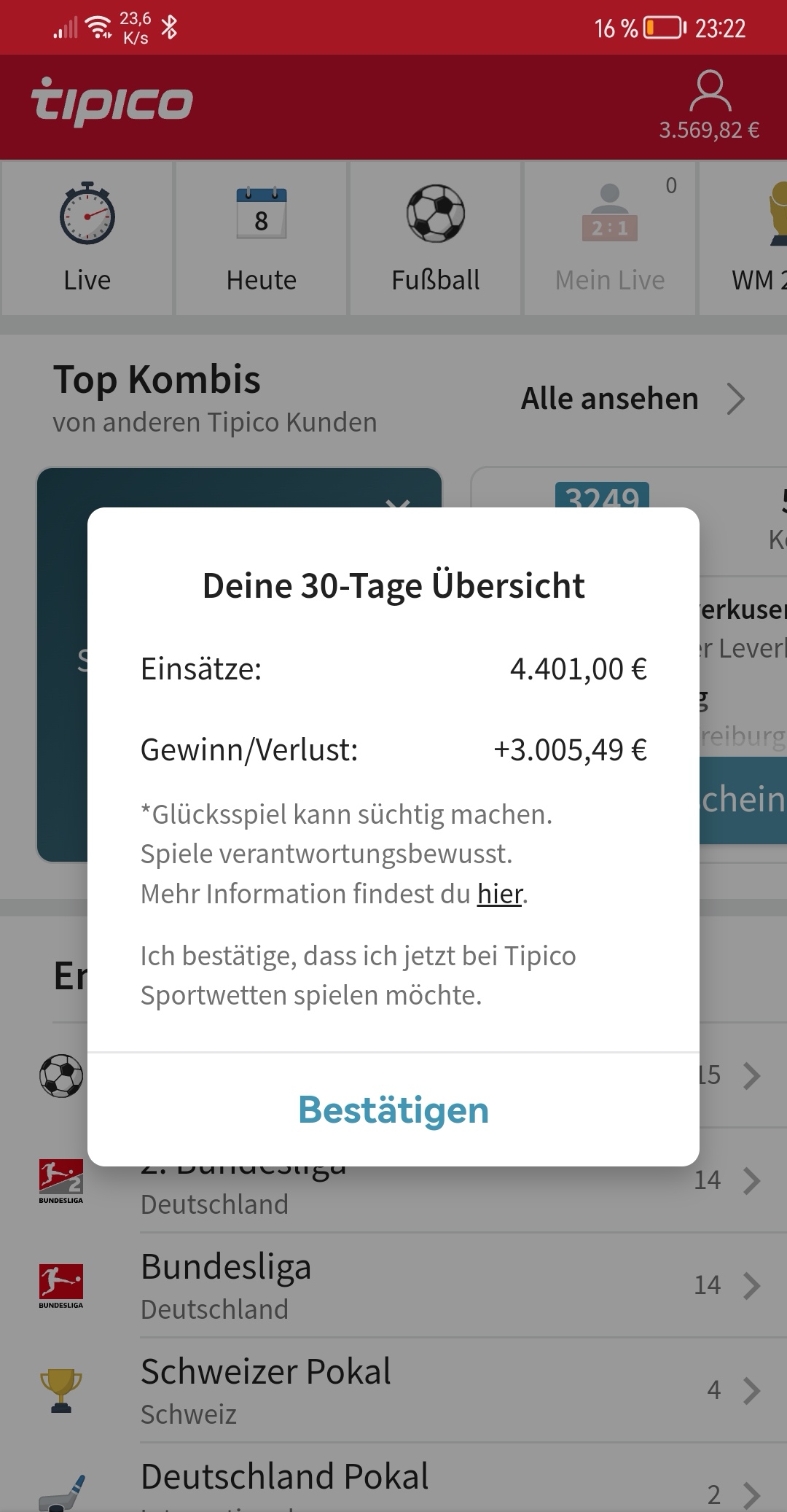This screenshot has width=787, height=1512.
Task: Select the Fußball tab
Action: 436,238
